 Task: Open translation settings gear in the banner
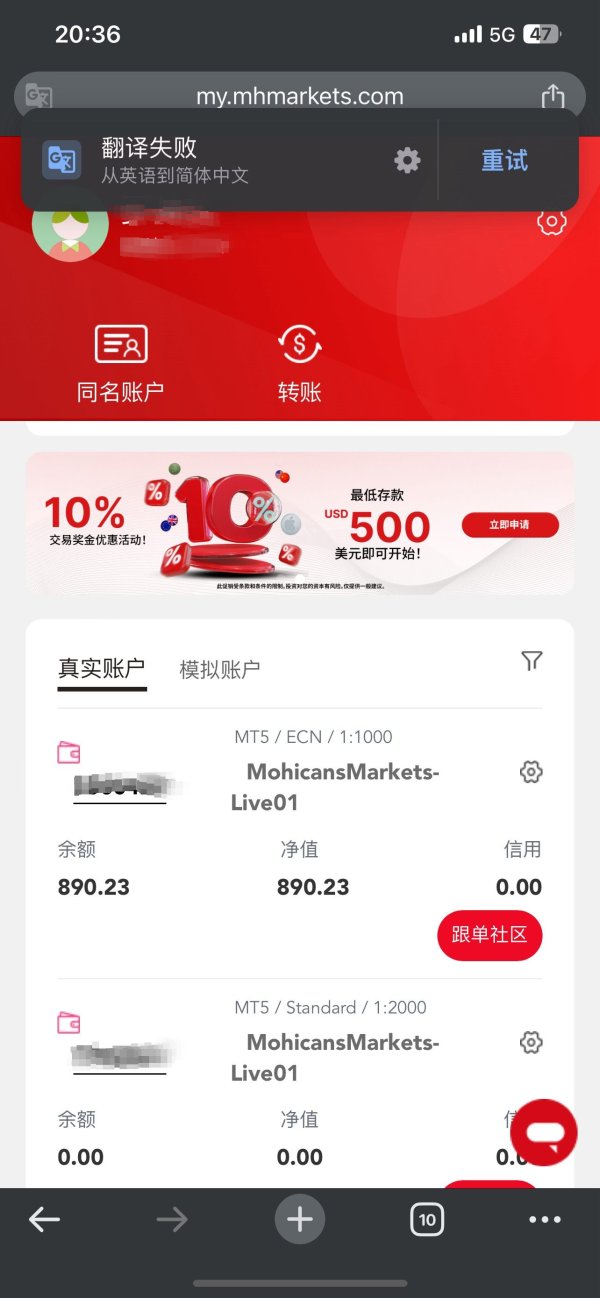click(407, 160)
